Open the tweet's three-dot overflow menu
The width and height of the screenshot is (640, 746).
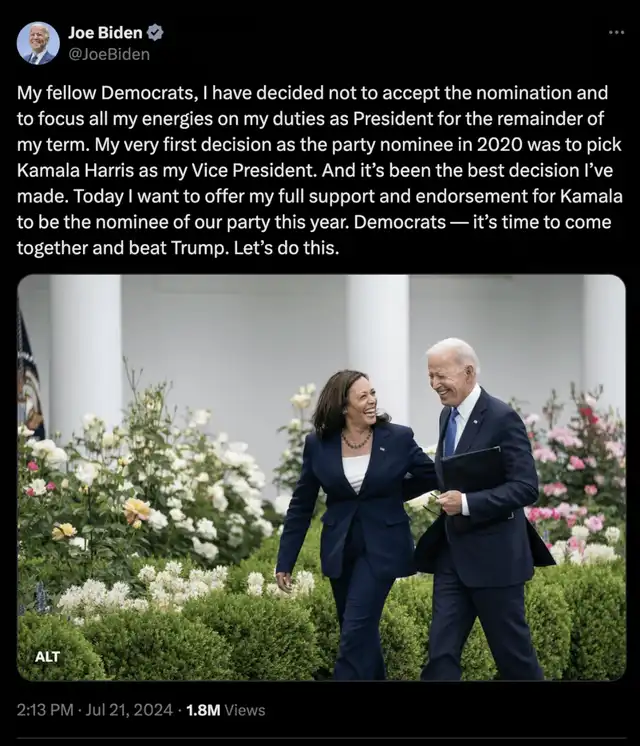point(616,33)
